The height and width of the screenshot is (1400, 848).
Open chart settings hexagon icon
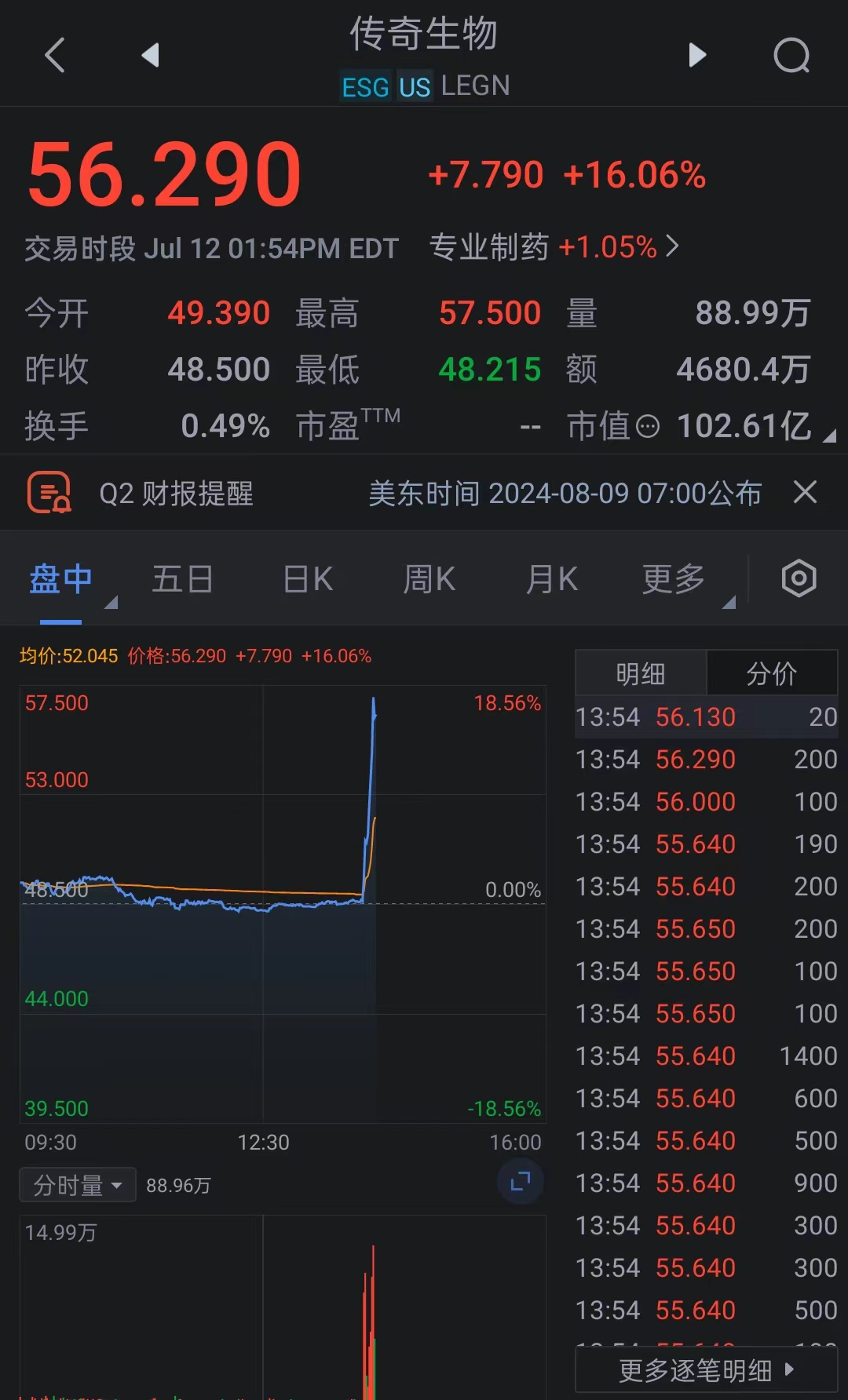point(799,578)
